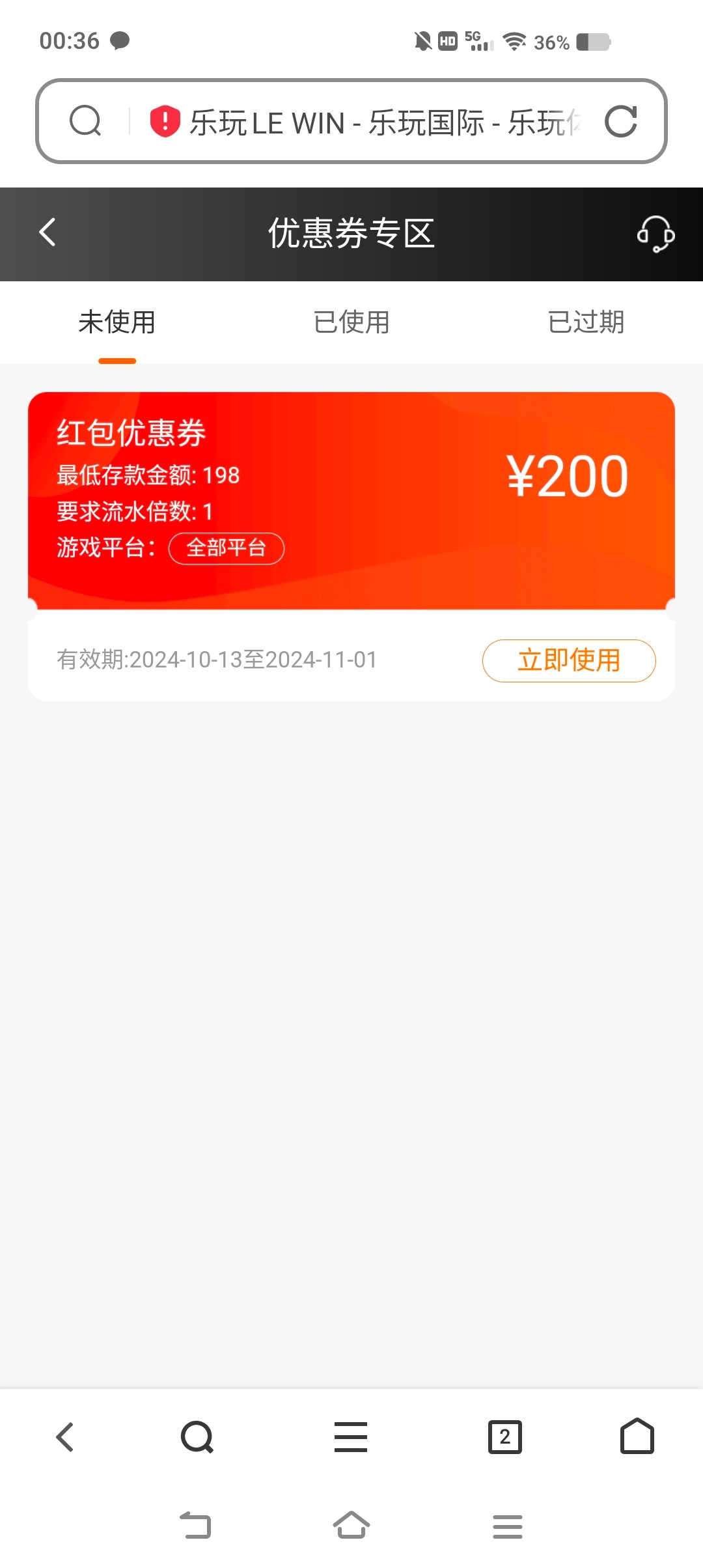
Task: Open the 红包优惠券 ¥200 coupon card
Action: (351, 501)
